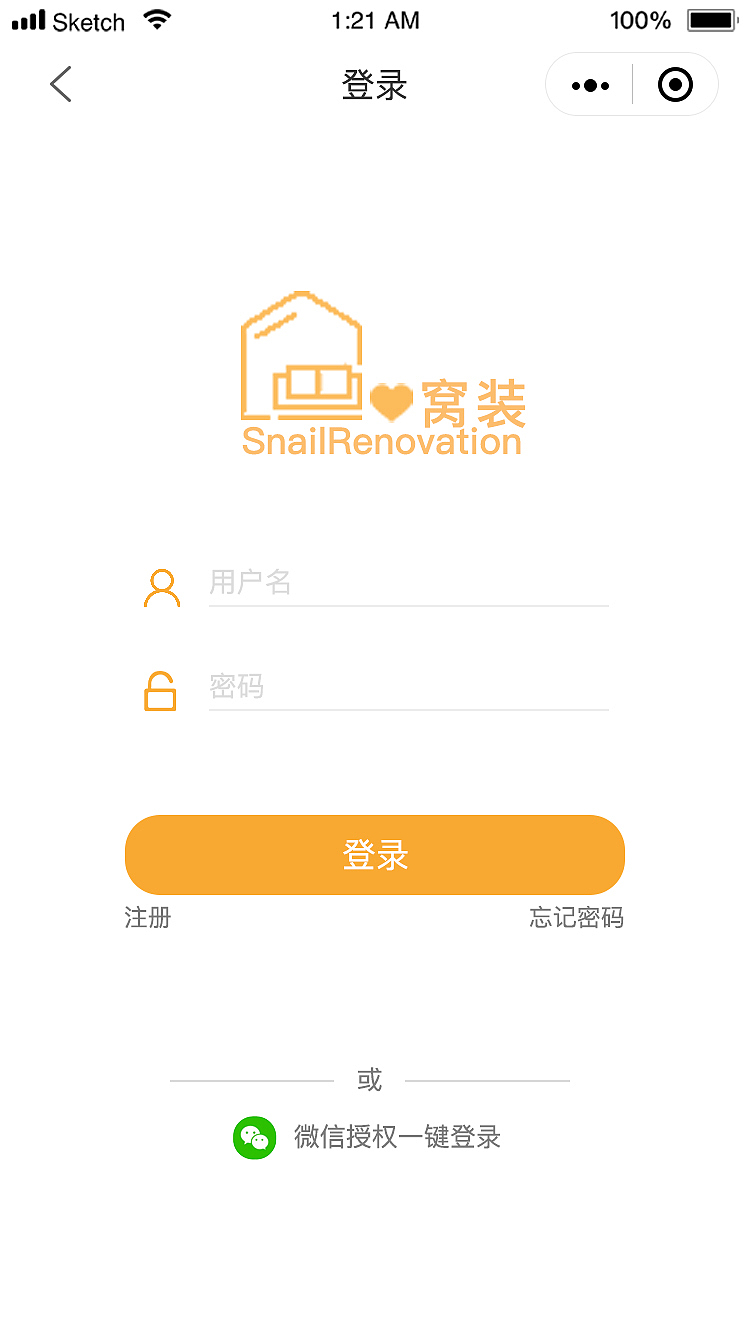Screen dimensions: 750x1334
Task: Click the battery indicator in the status bar
Action: (711, 18)
